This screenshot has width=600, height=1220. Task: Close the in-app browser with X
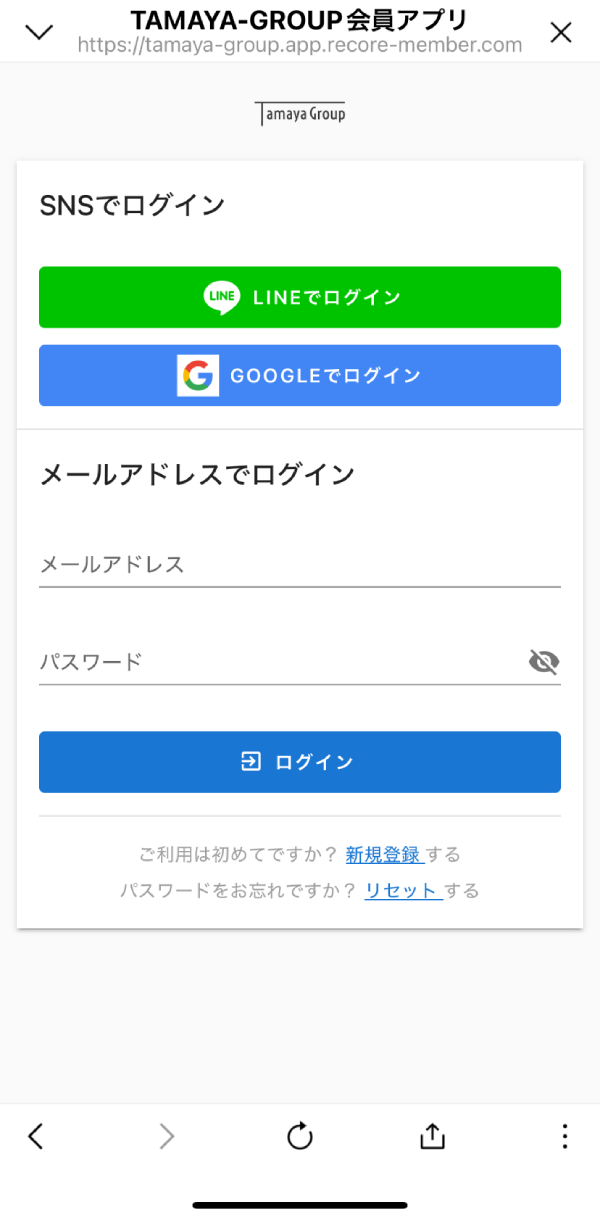click(561, 32)
